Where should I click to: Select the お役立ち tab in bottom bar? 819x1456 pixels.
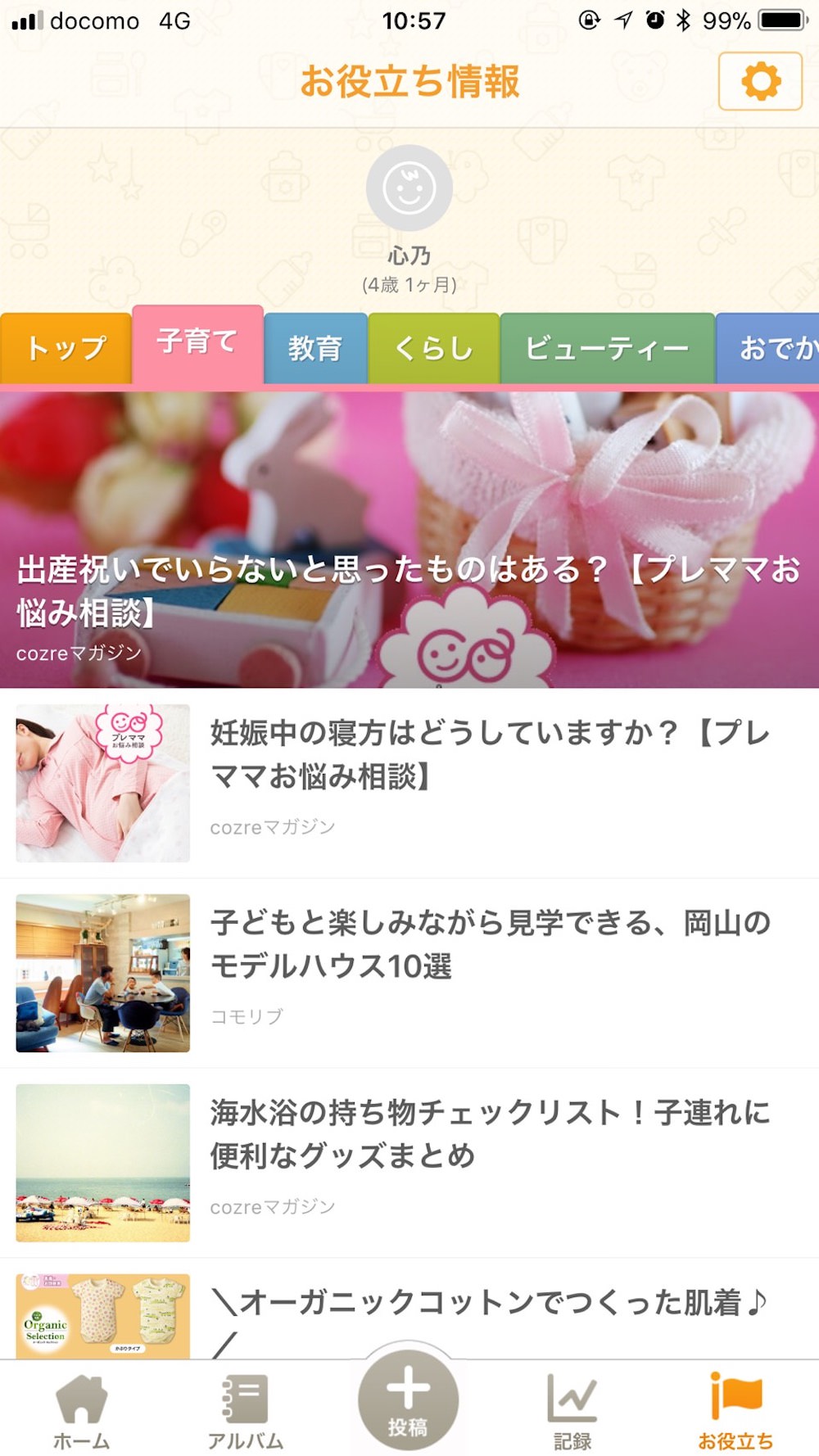point(735,1410)
